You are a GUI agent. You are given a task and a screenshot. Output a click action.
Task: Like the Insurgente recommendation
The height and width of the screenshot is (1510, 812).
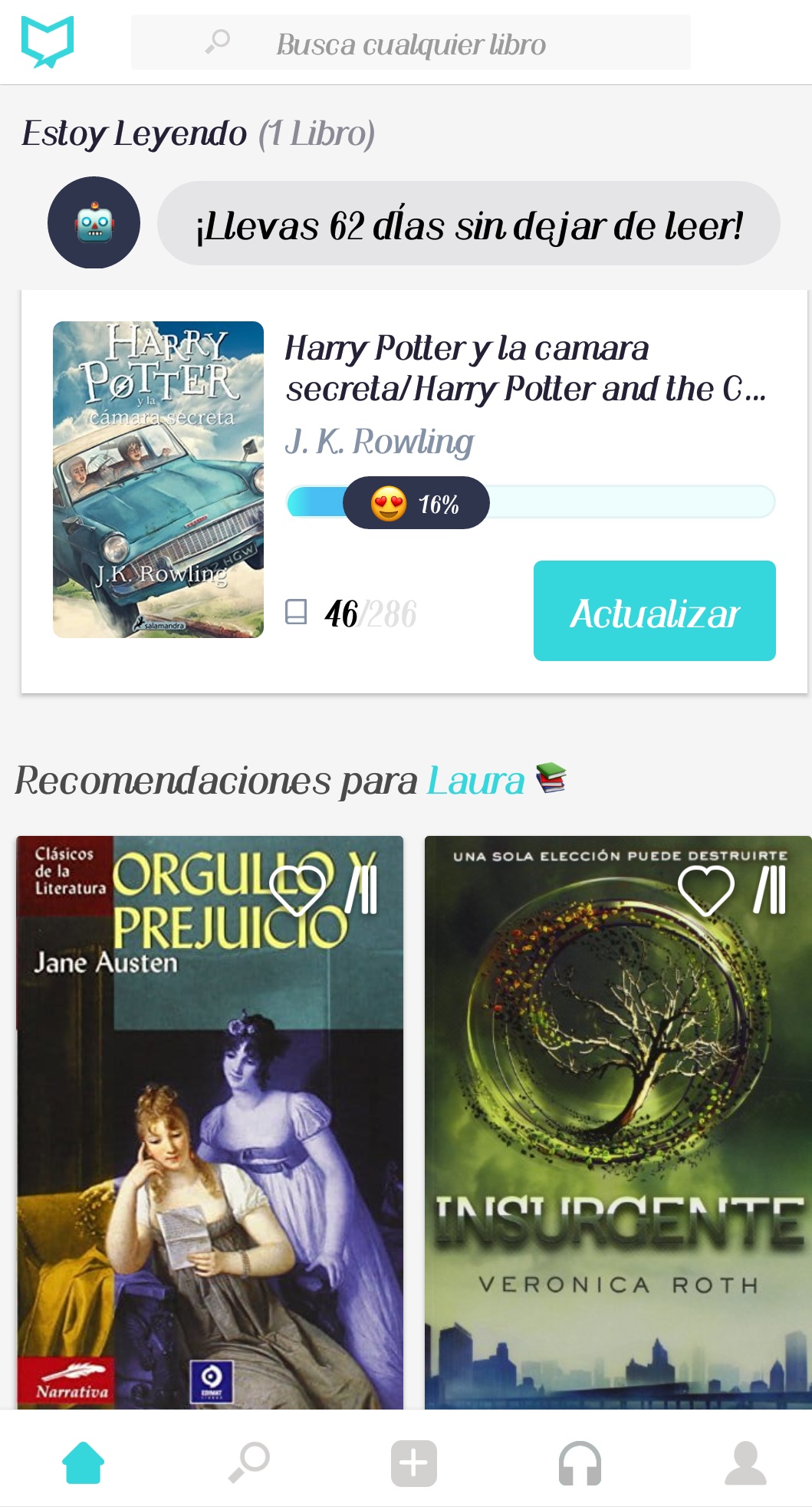705,890
